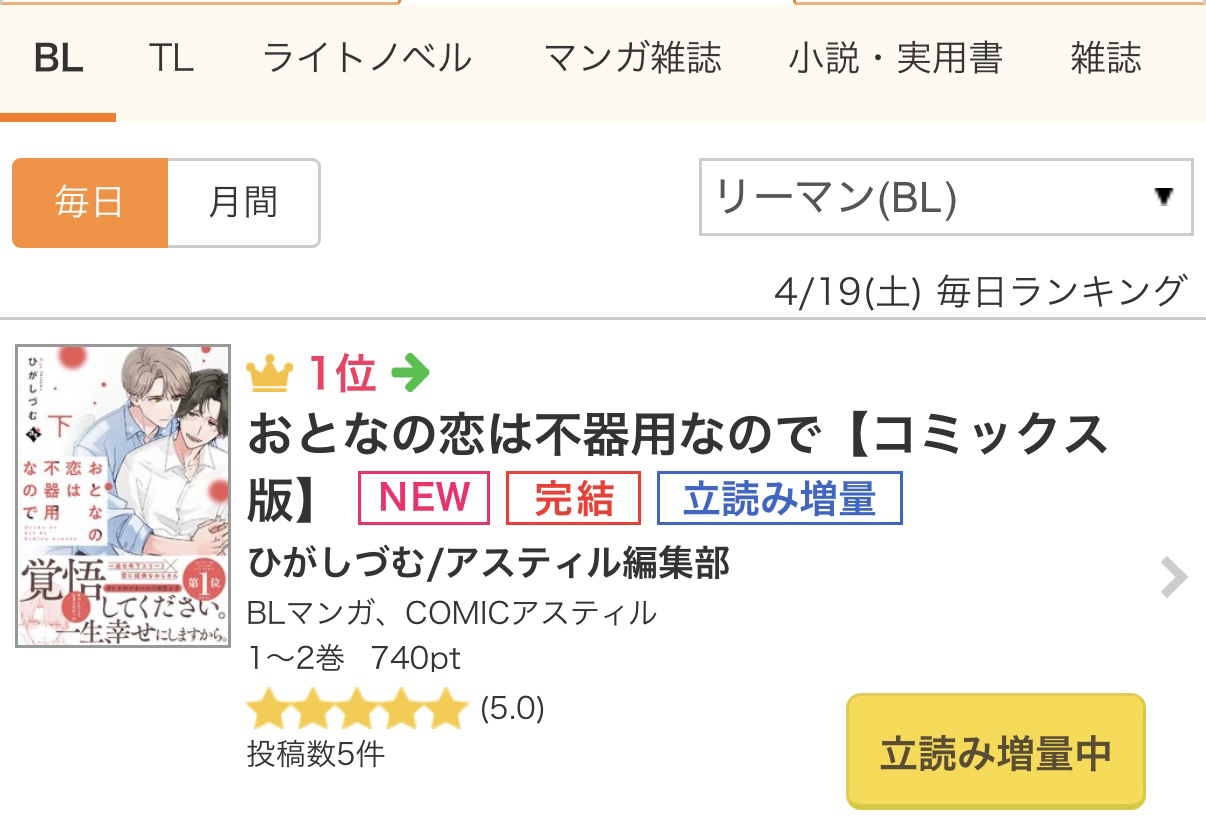
Task: Switch to the マンガ雑誌 tab
Action: pos(632,59)
